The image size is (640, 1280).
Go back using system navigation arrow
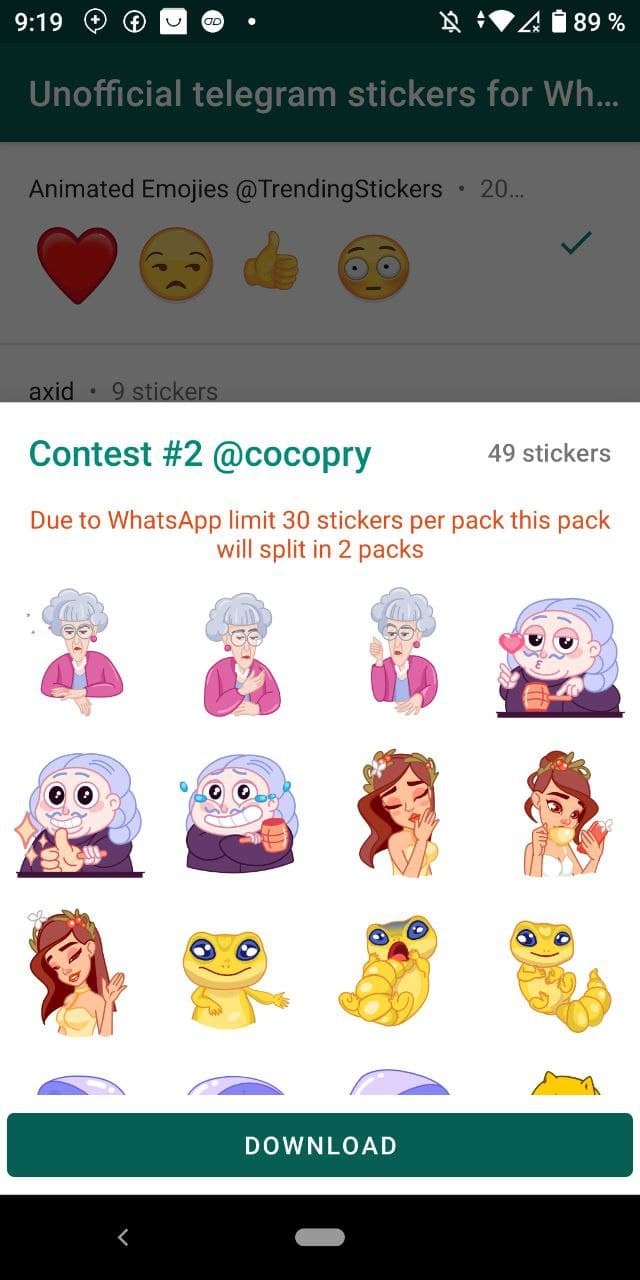pyautogui.click(x=123, y=1238)
